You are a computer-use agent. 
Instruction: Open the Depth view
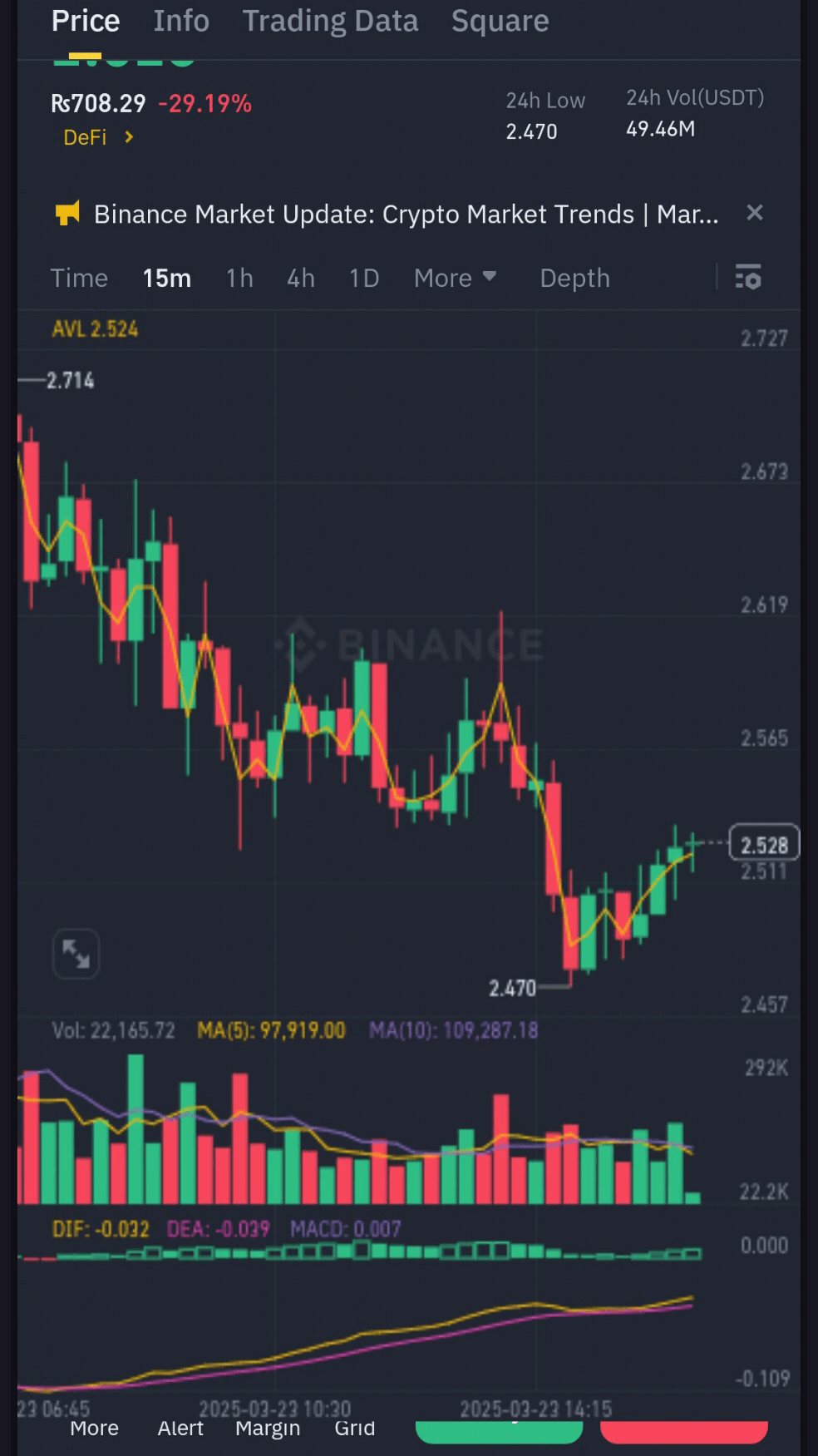click(574, 279)
